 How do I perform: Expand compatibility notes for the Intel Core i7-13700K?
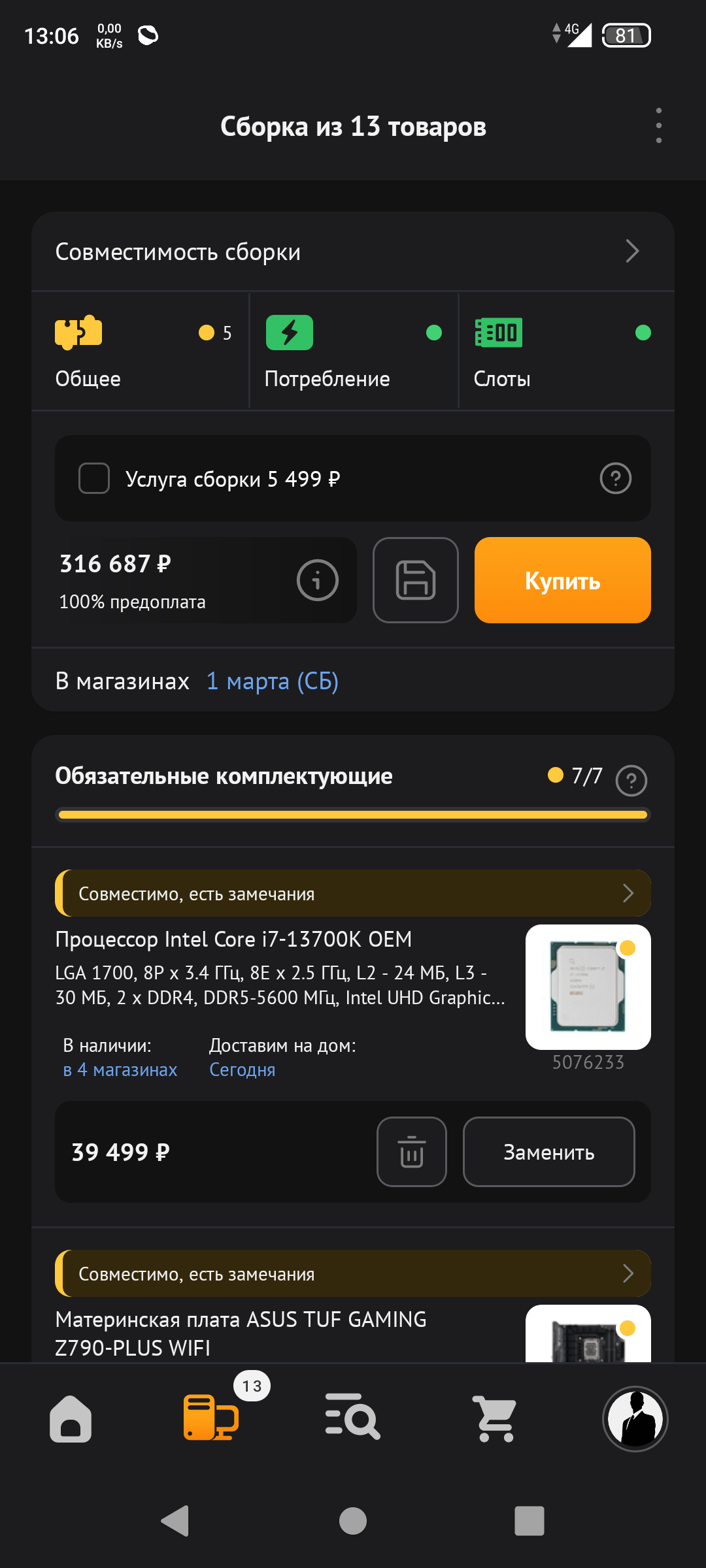(353, 893)
